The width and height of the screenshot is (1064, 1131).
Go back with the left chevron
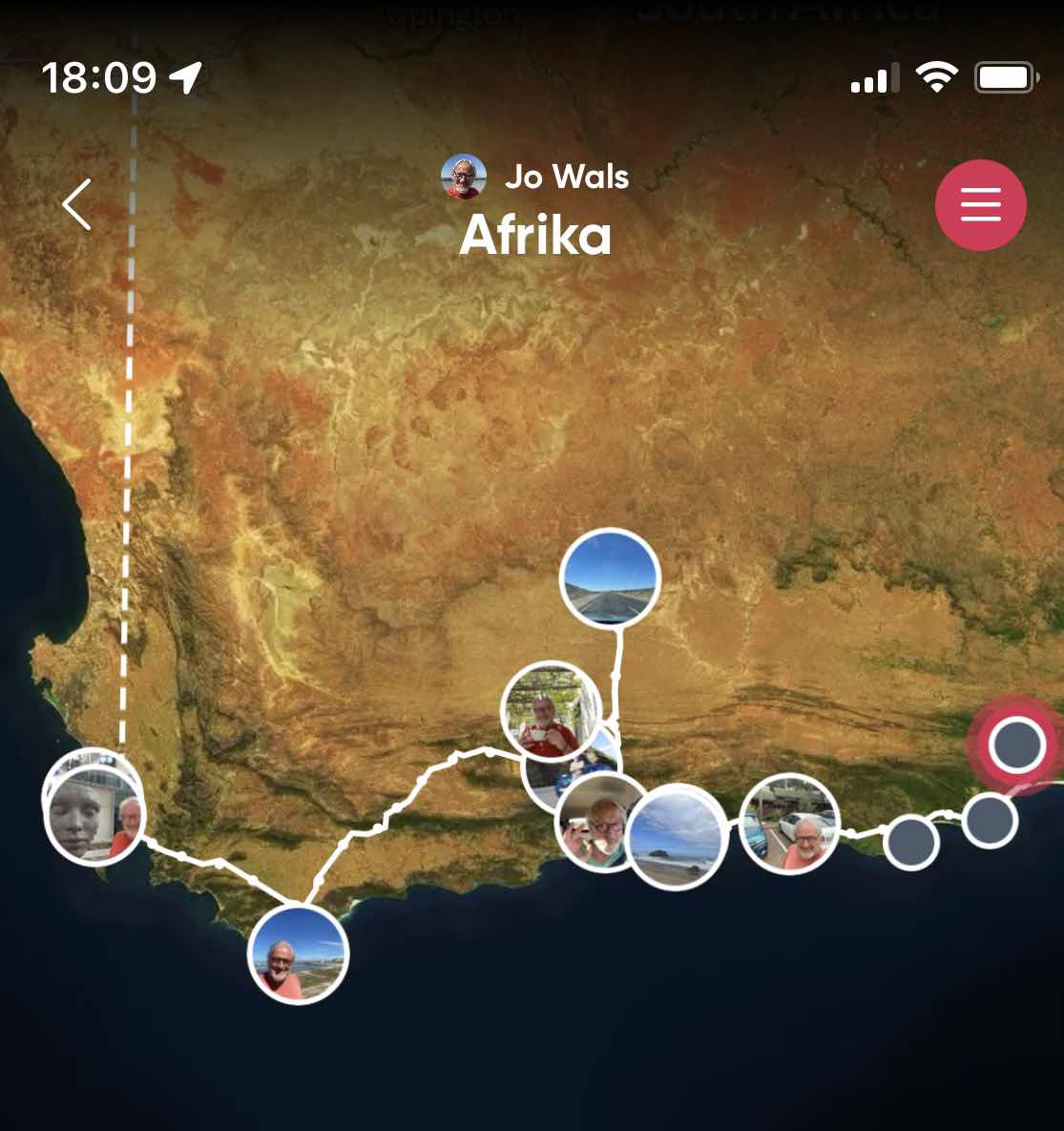(x=77, y=204)
